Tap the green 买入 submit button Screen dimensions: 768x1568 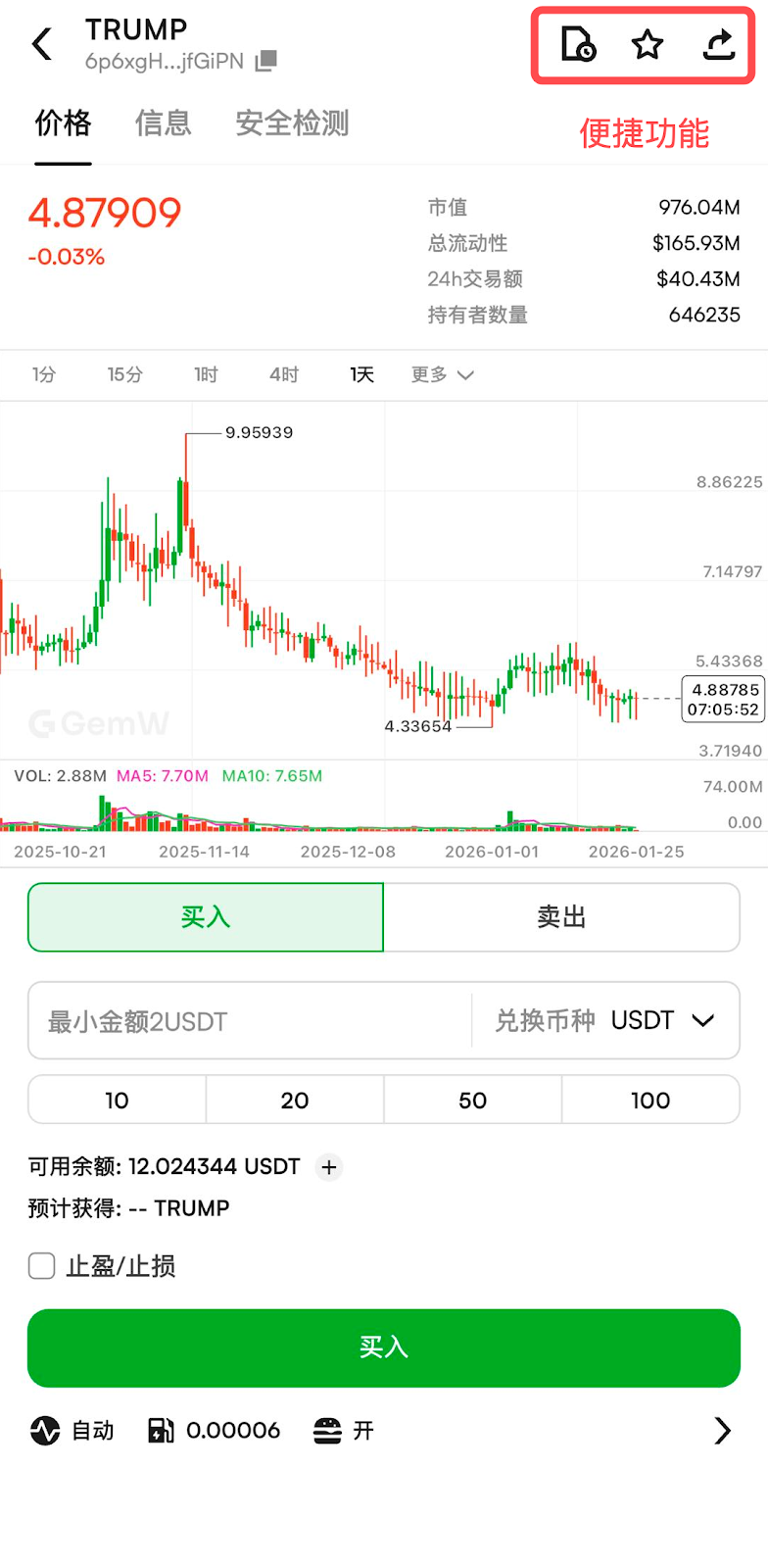pos(384,1347)
